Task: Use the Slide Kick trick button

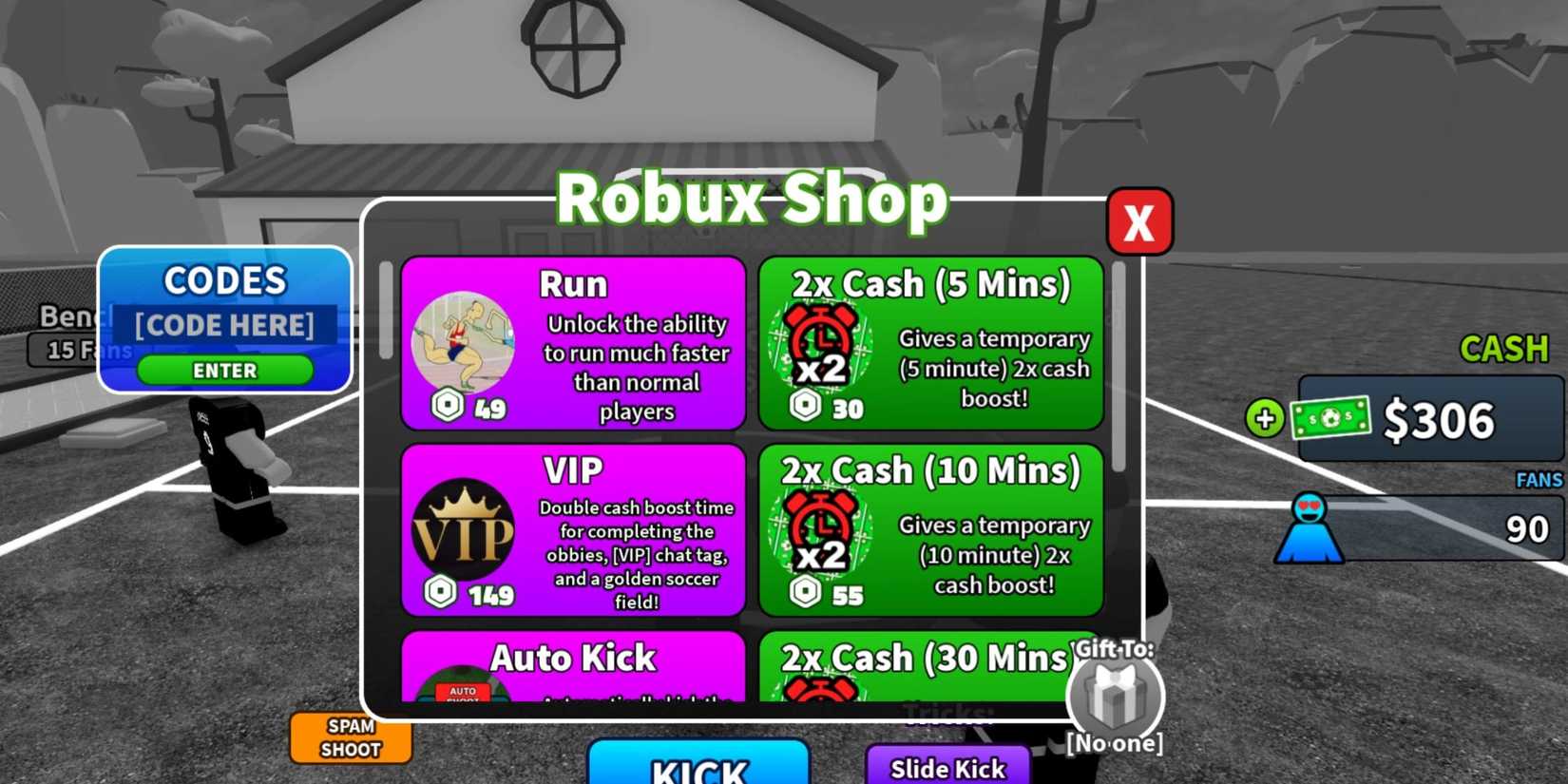Action: (x=947, y=766)
